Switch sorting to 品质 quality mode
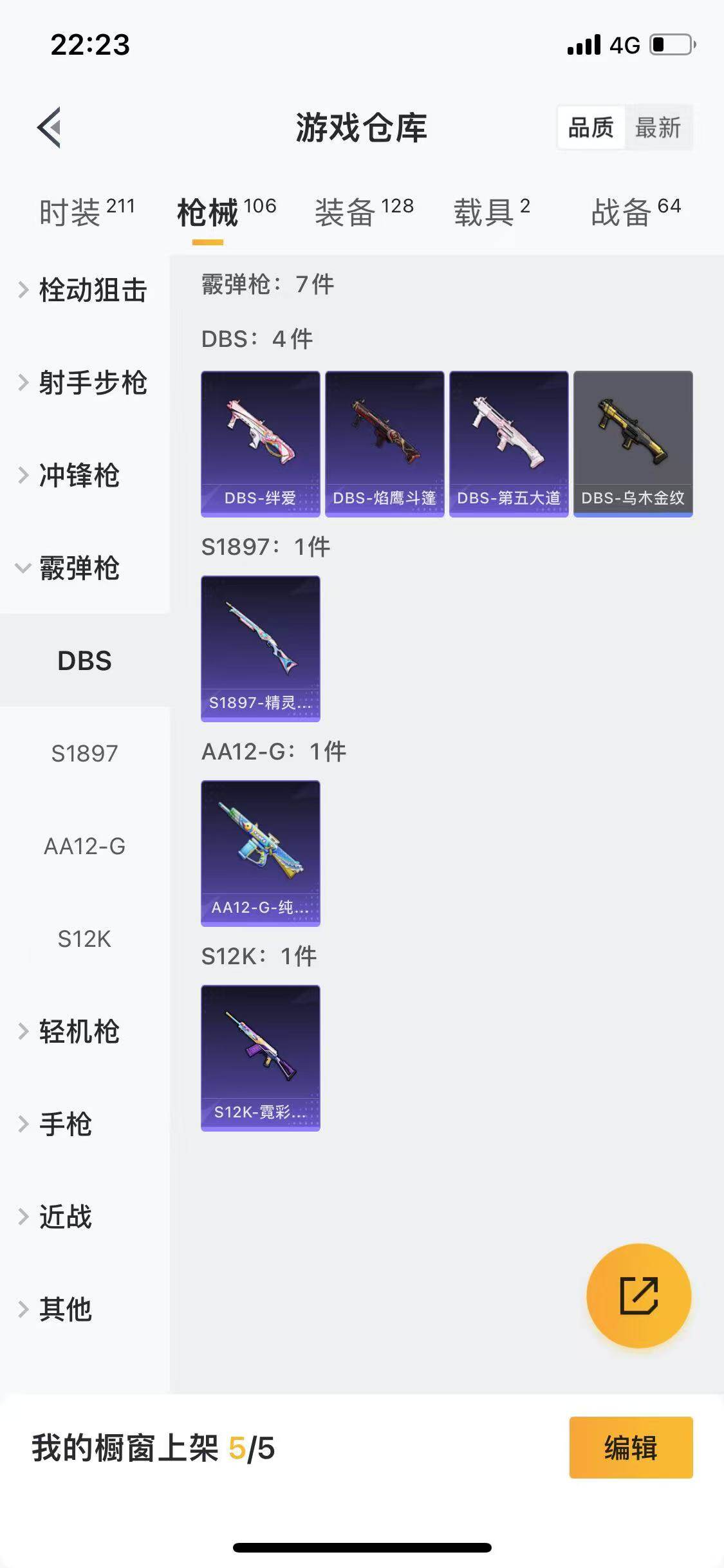Viewport: 724px width, 1568px height. click(x=592, y=128)
